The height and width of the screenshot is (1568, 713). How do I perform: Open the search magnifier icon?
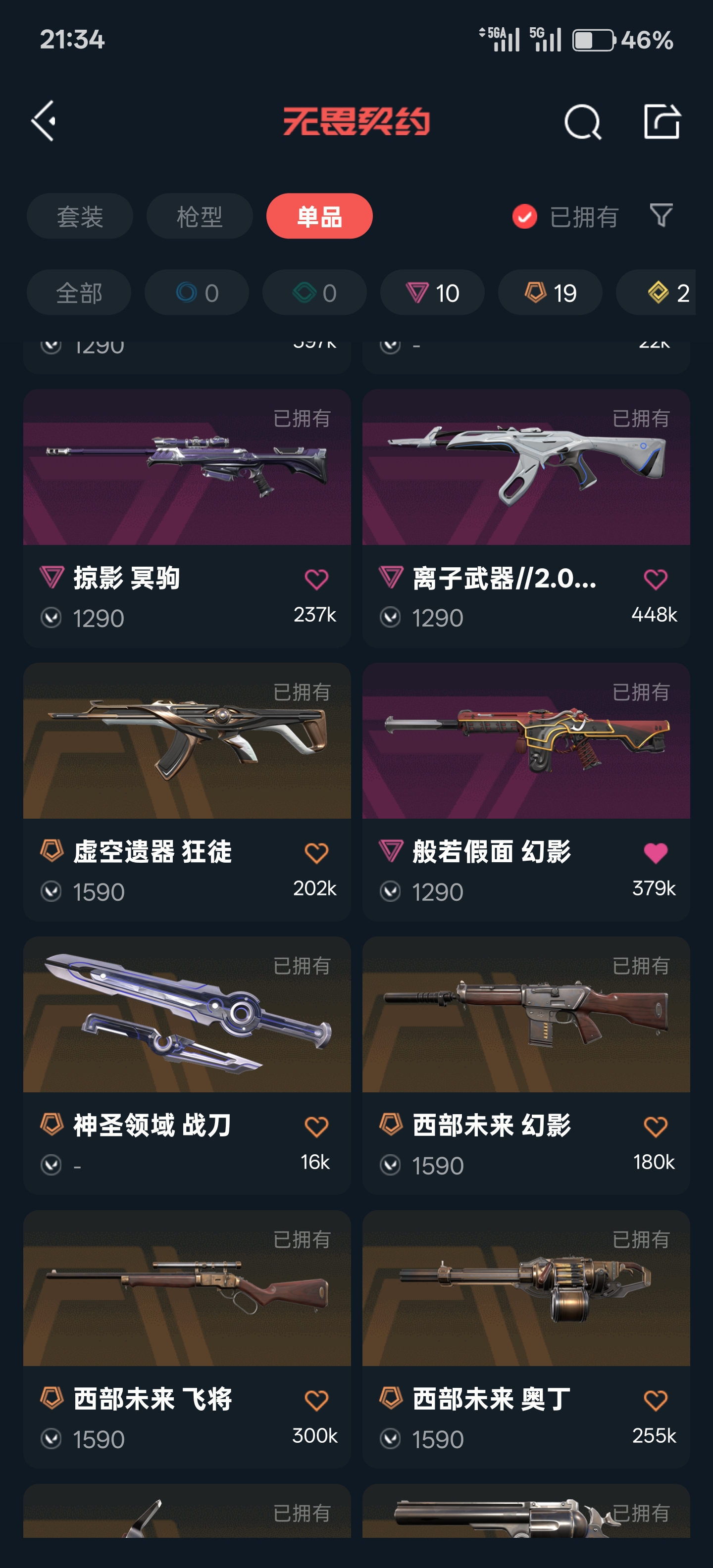[x=582, y=122]
